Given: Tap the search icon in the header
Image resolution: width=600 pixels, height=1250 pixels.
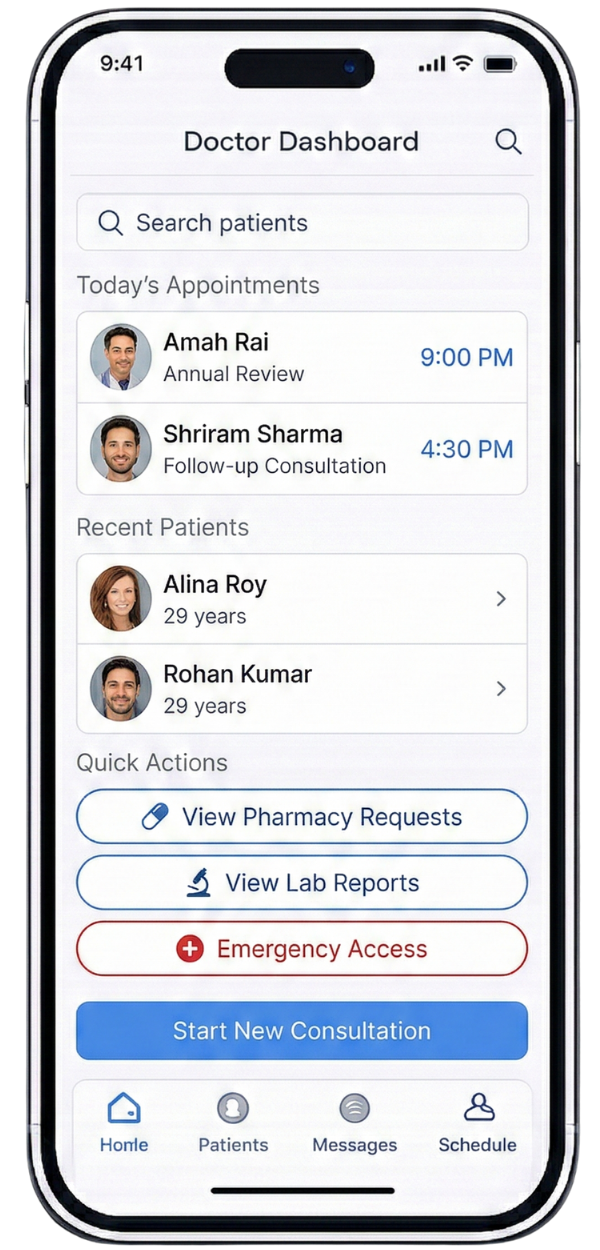Looking at the screenshot, I should coord(508,142).
